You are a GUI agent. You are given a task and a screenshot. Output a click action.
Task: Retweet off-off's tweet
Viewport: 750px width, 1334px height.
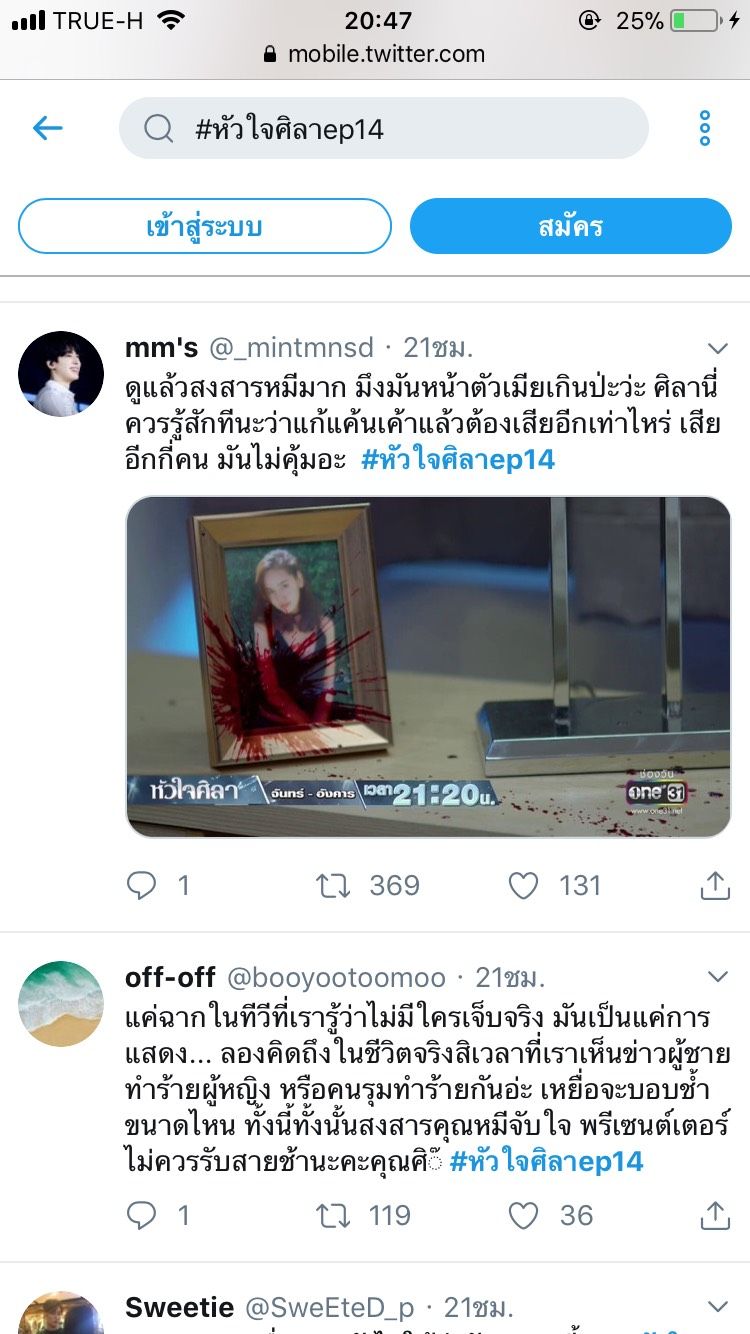pos(334,1215)
